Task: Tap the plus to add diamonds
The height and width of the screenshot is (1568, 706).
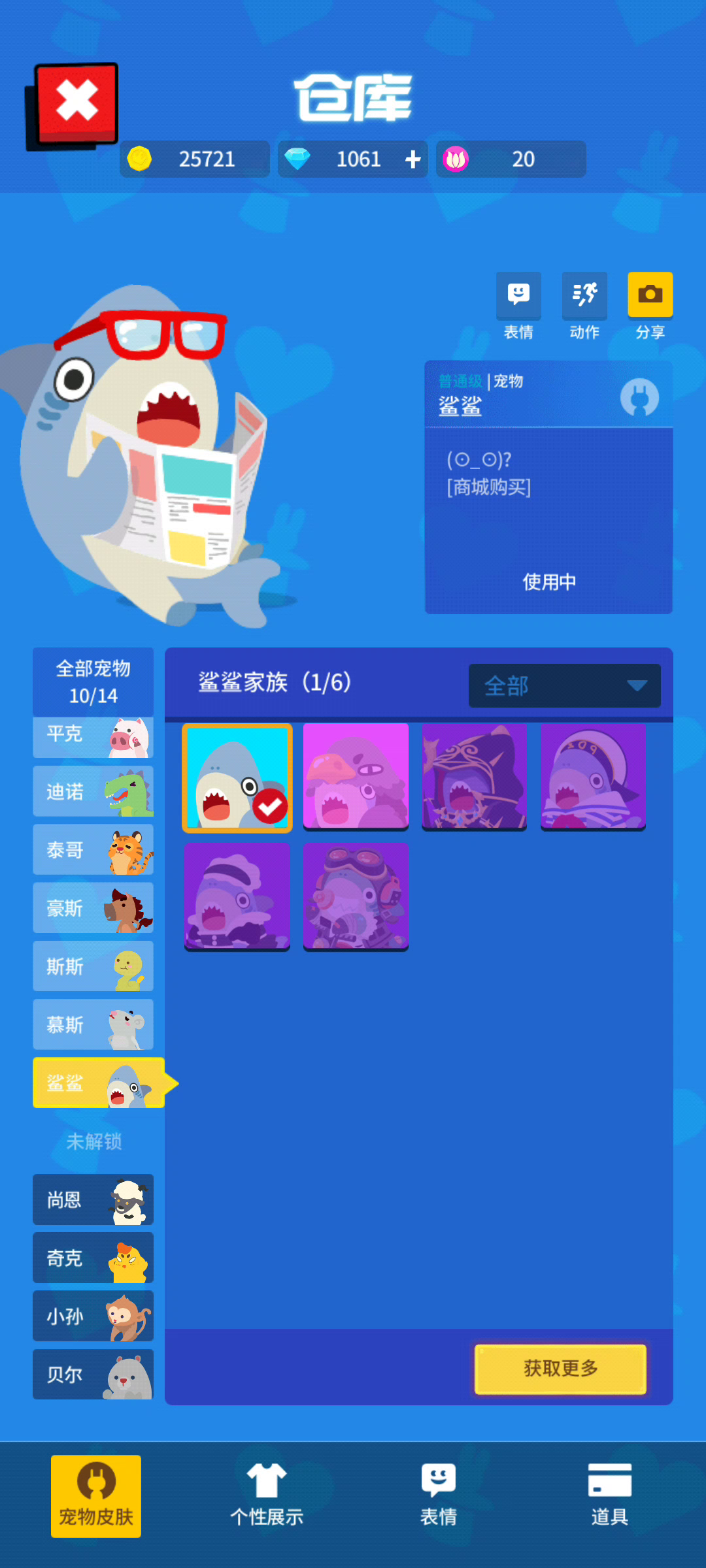Action: (412, 159)
